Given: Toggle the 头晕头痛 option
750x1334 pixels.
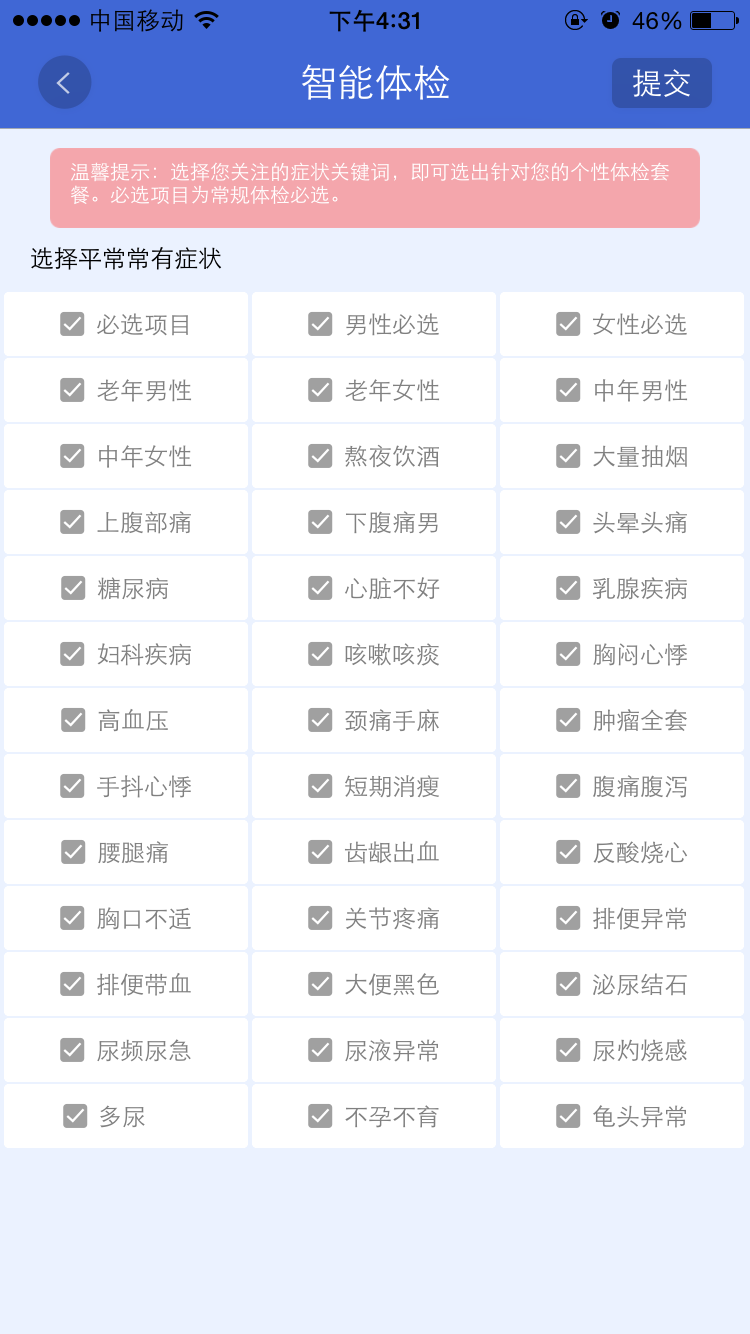Looking at the screenshot, I should (x=568, y=522).
